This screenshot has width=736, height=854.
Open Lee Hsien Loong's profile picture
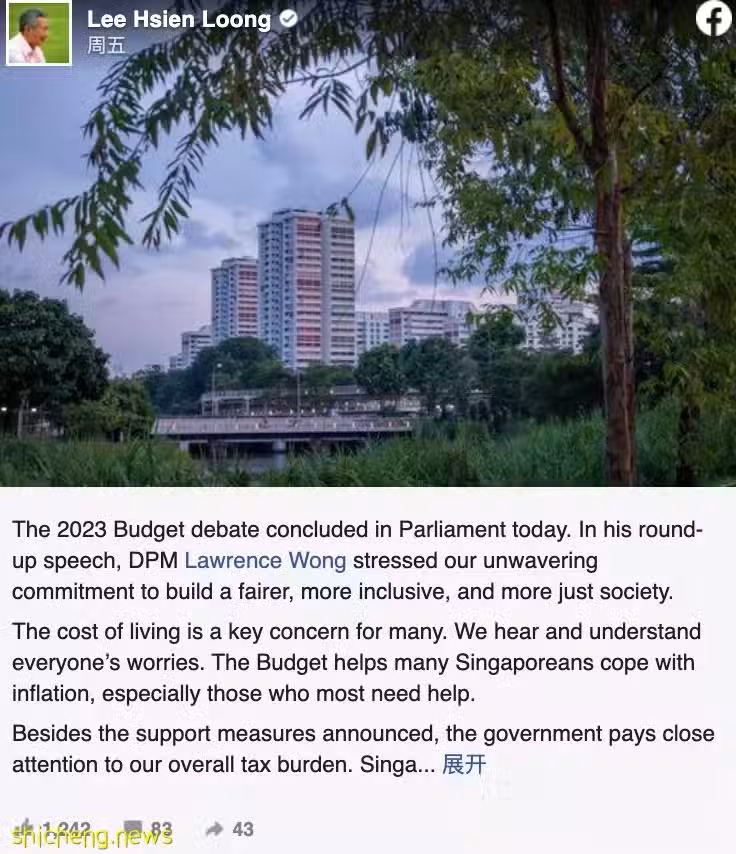coord(39,33)
